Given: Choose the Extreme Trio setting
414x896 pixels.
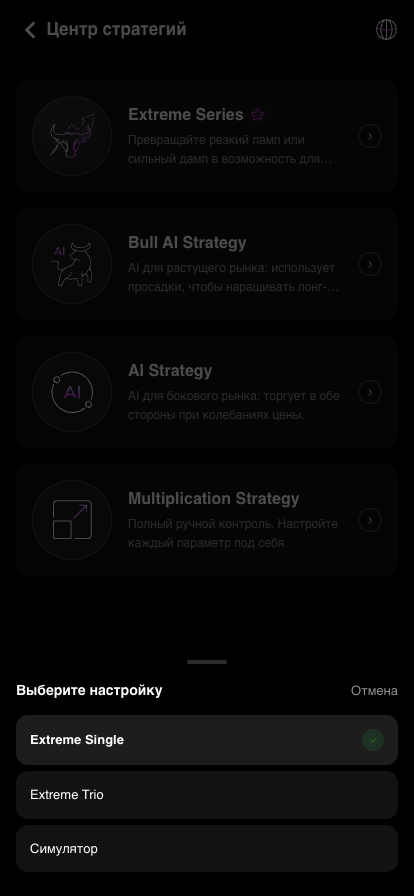Looking at the screenshot, I should [206, 794].
